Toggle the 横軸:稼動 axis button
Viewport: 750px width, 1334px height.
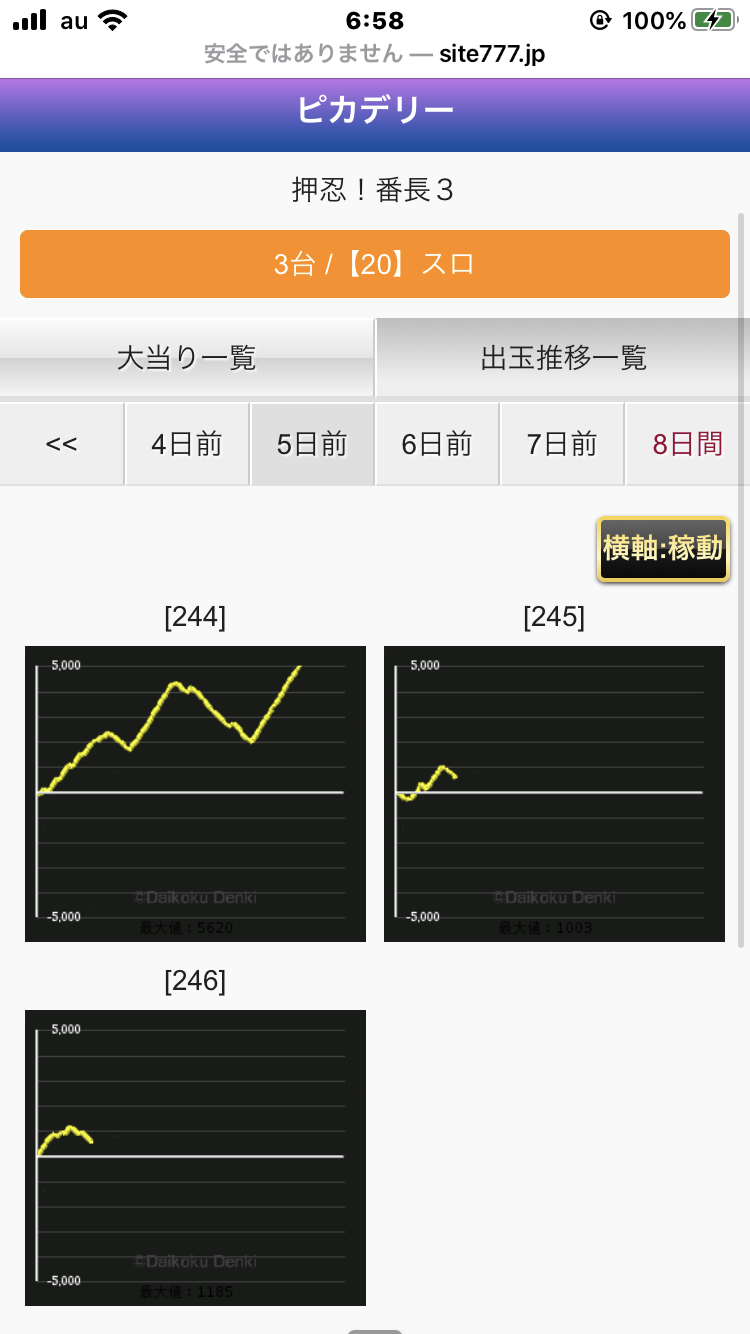point(663,549)
